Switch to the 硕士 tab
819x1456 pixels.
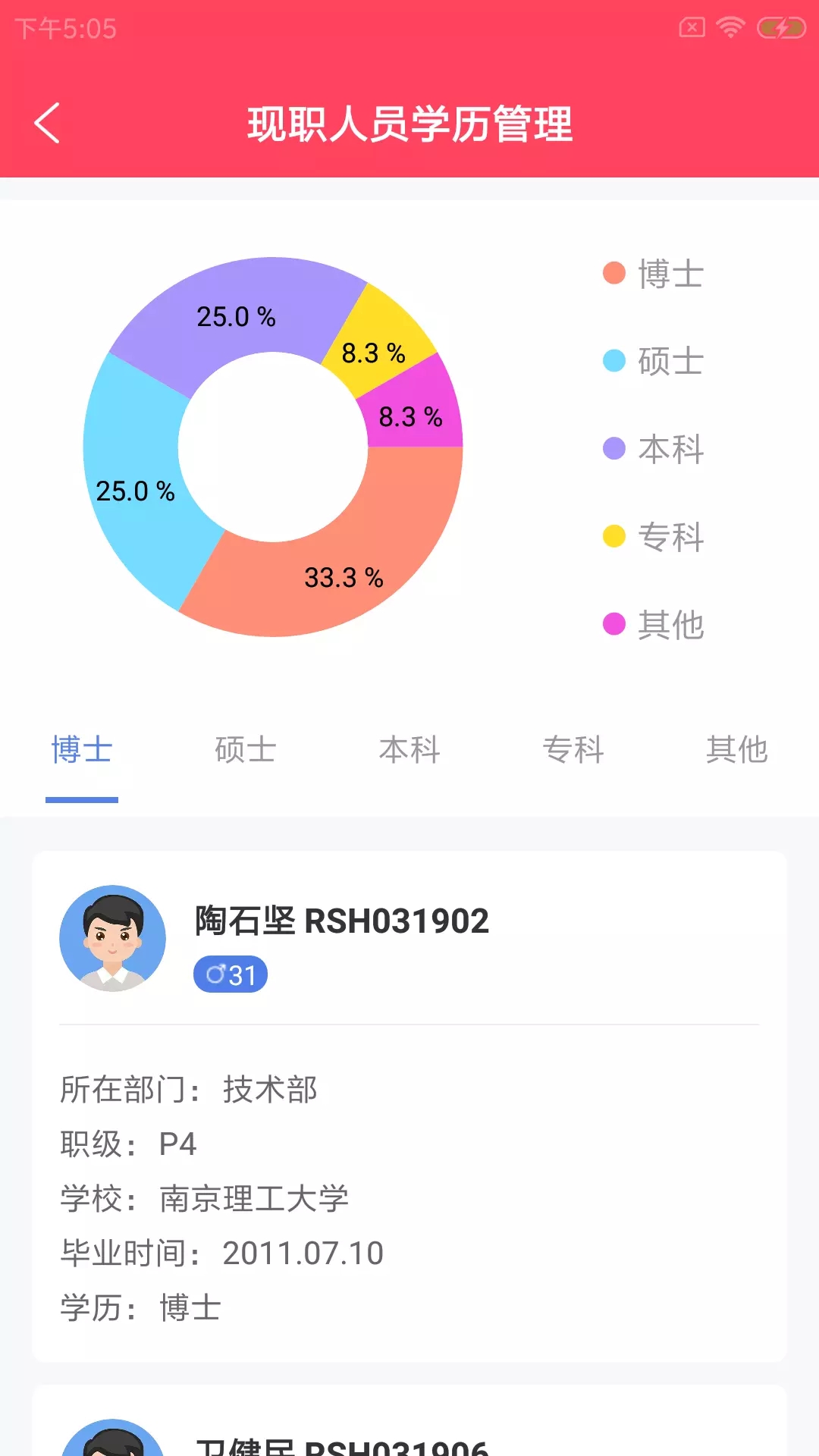click(245, 749)
